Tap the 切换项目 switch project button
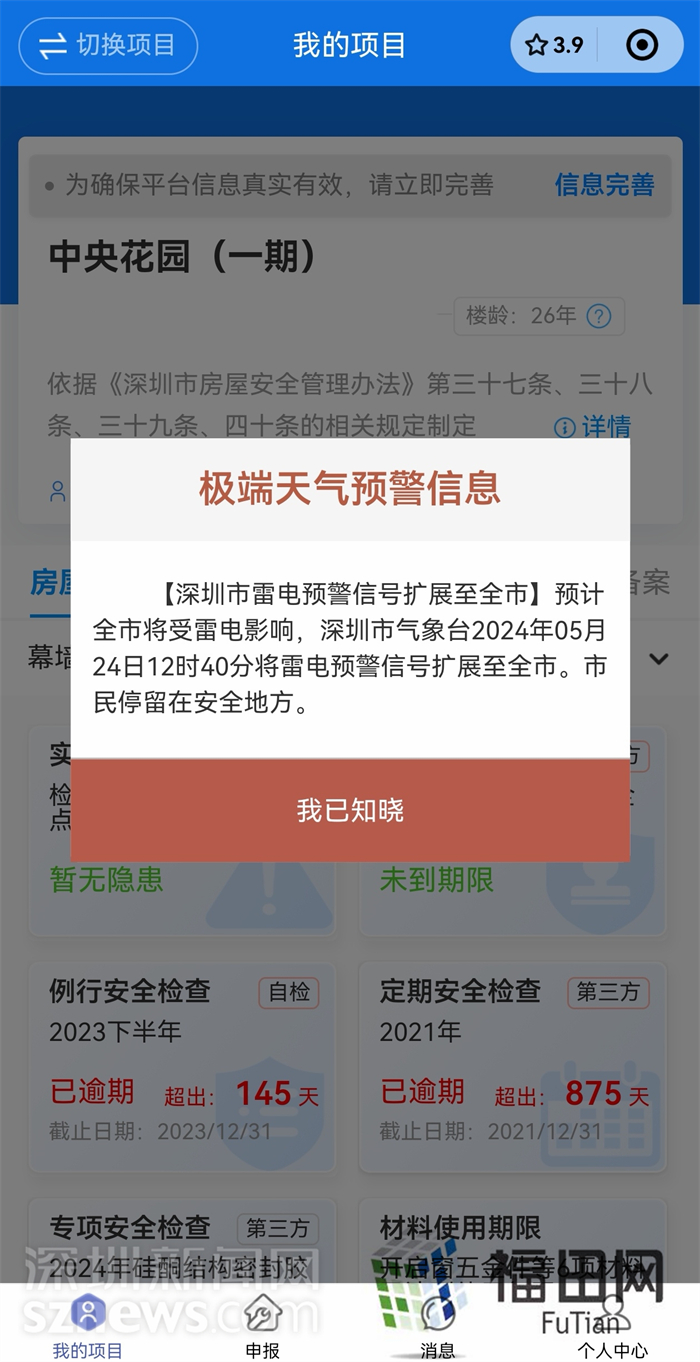The width and height of the screenshot is (700, 1362). (108, 45)
